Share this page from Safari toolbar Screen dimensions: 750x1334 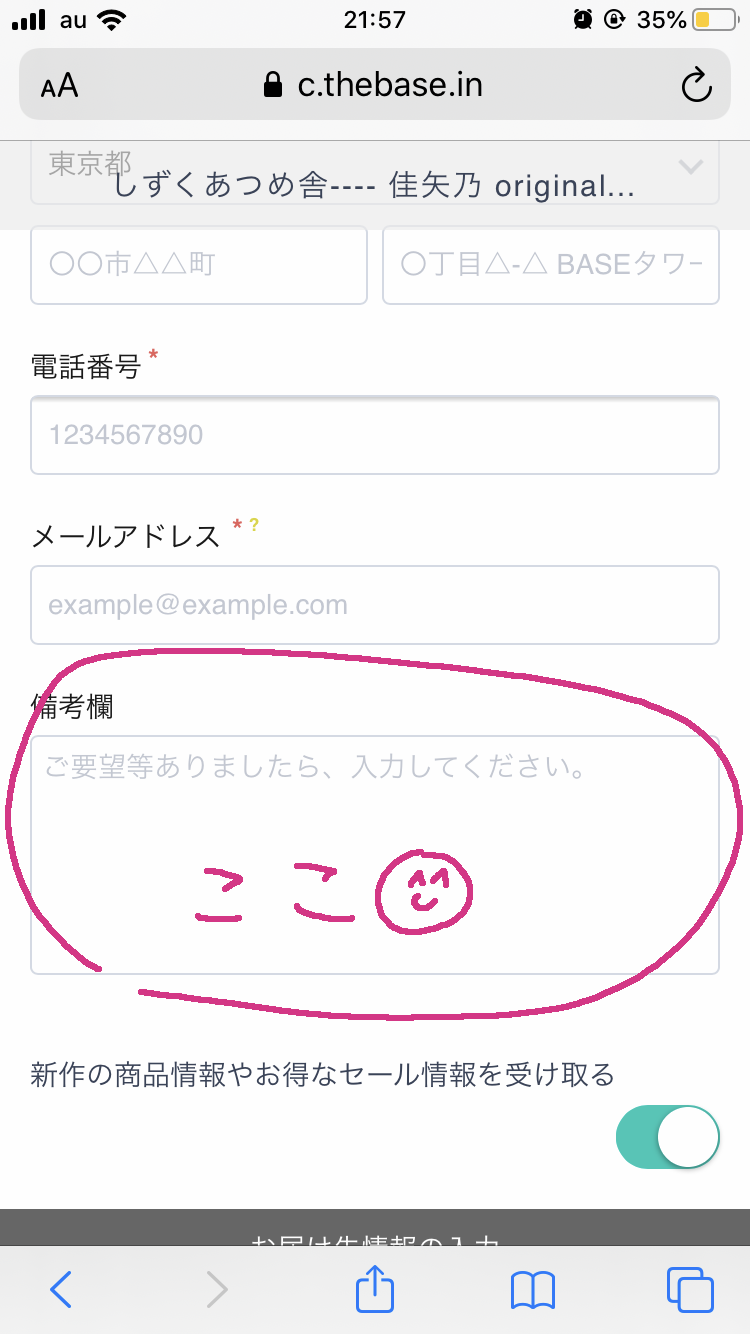point(375,1289)
